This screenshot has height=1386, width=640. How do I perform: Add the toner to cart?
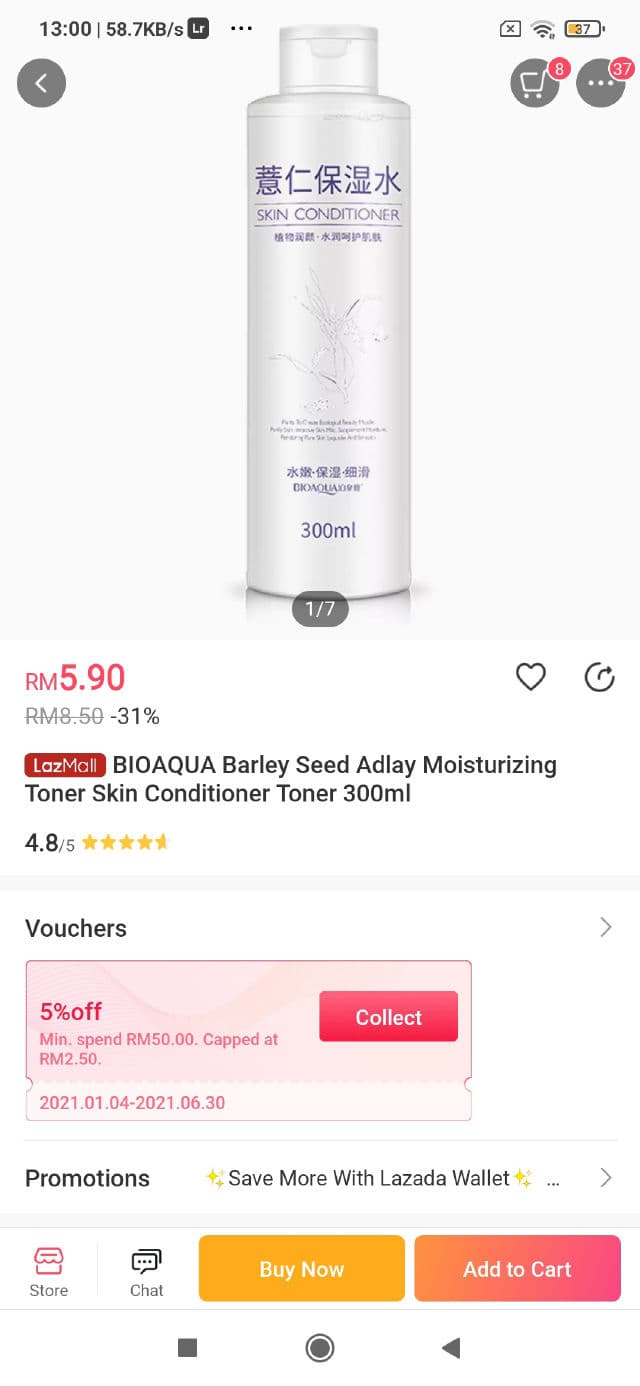click(517, 1269)
